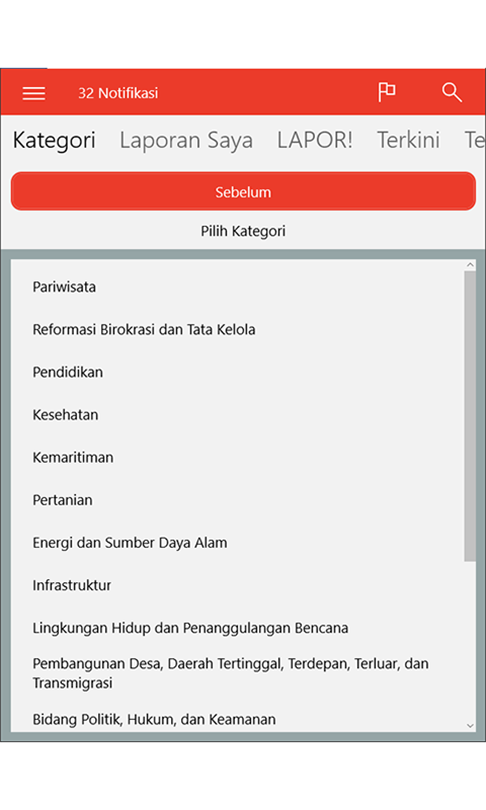Open the Infrastruktur category
The height and width of the screenshot is (810, 486).
point(238,585)
